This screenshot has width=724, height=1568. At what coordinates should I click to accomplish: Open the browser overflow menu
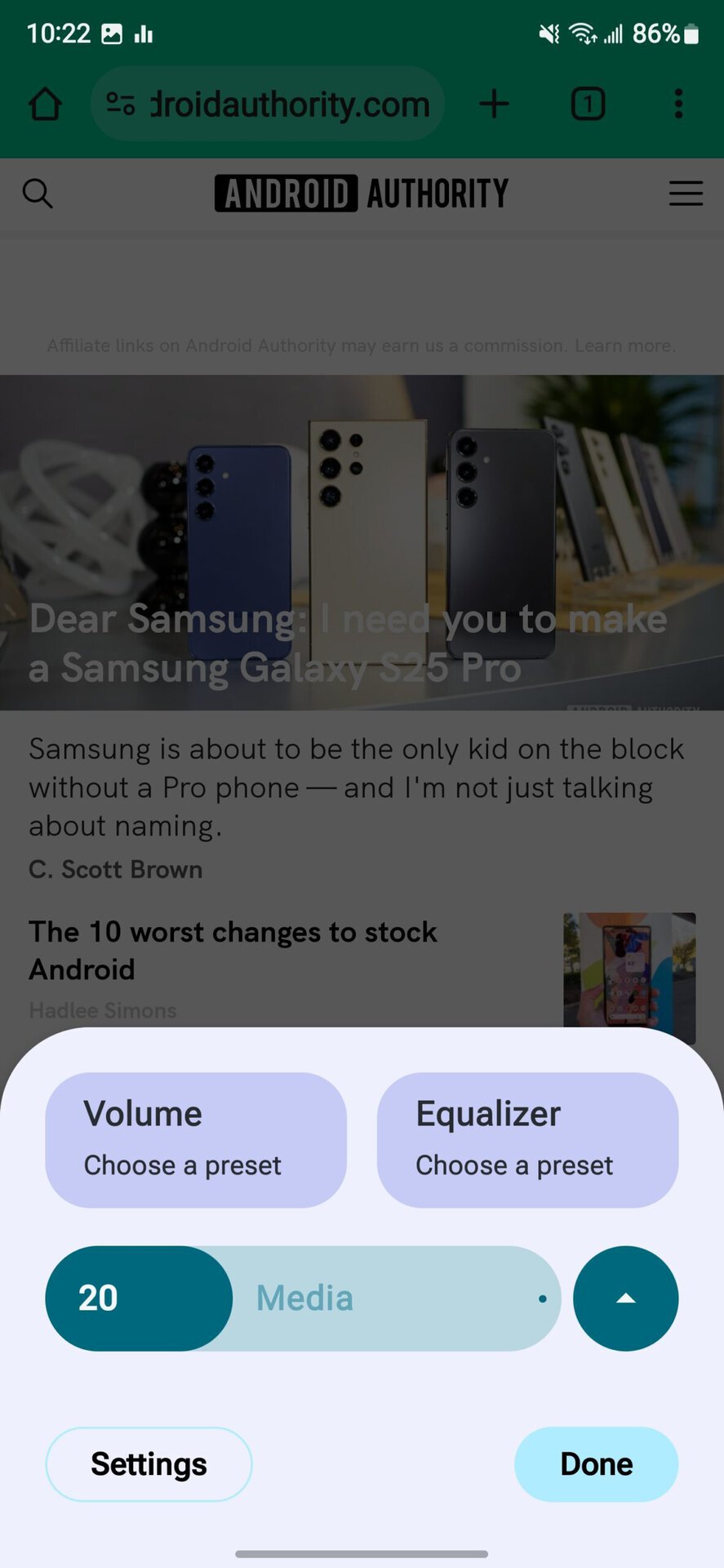click(x=678, y=105)
